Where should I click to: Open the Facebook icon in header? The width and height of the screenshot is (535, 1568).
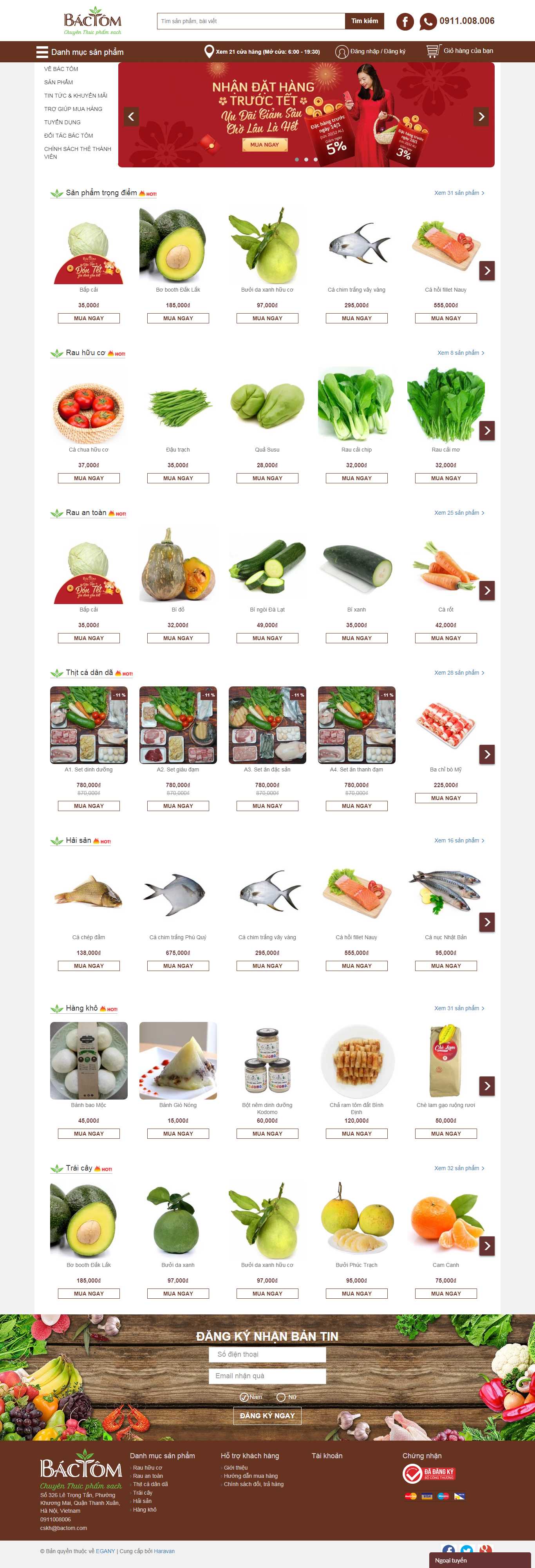(405, 22)
